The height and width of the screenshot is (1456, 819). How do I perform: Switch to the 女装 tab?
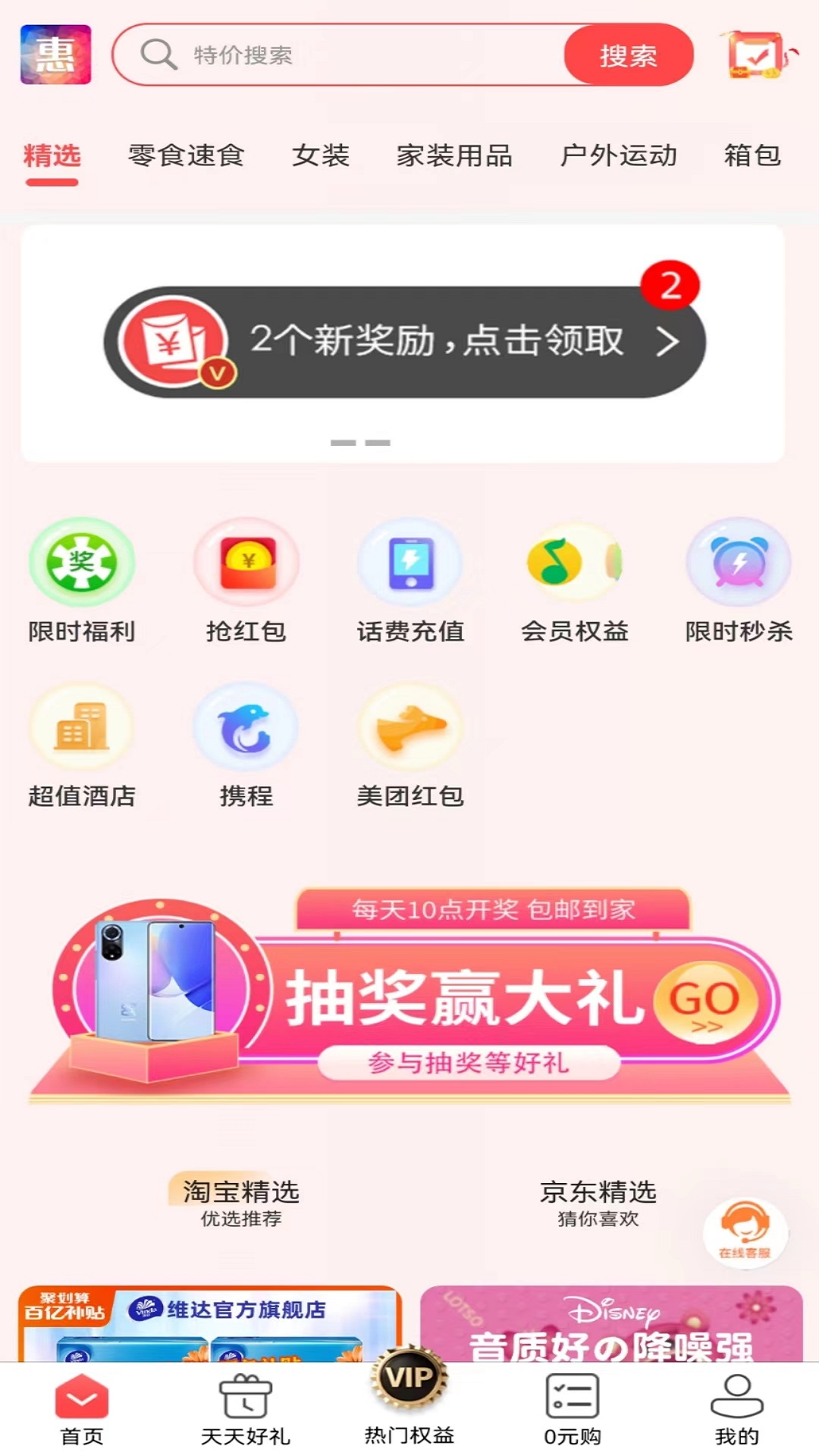(321, 155)
